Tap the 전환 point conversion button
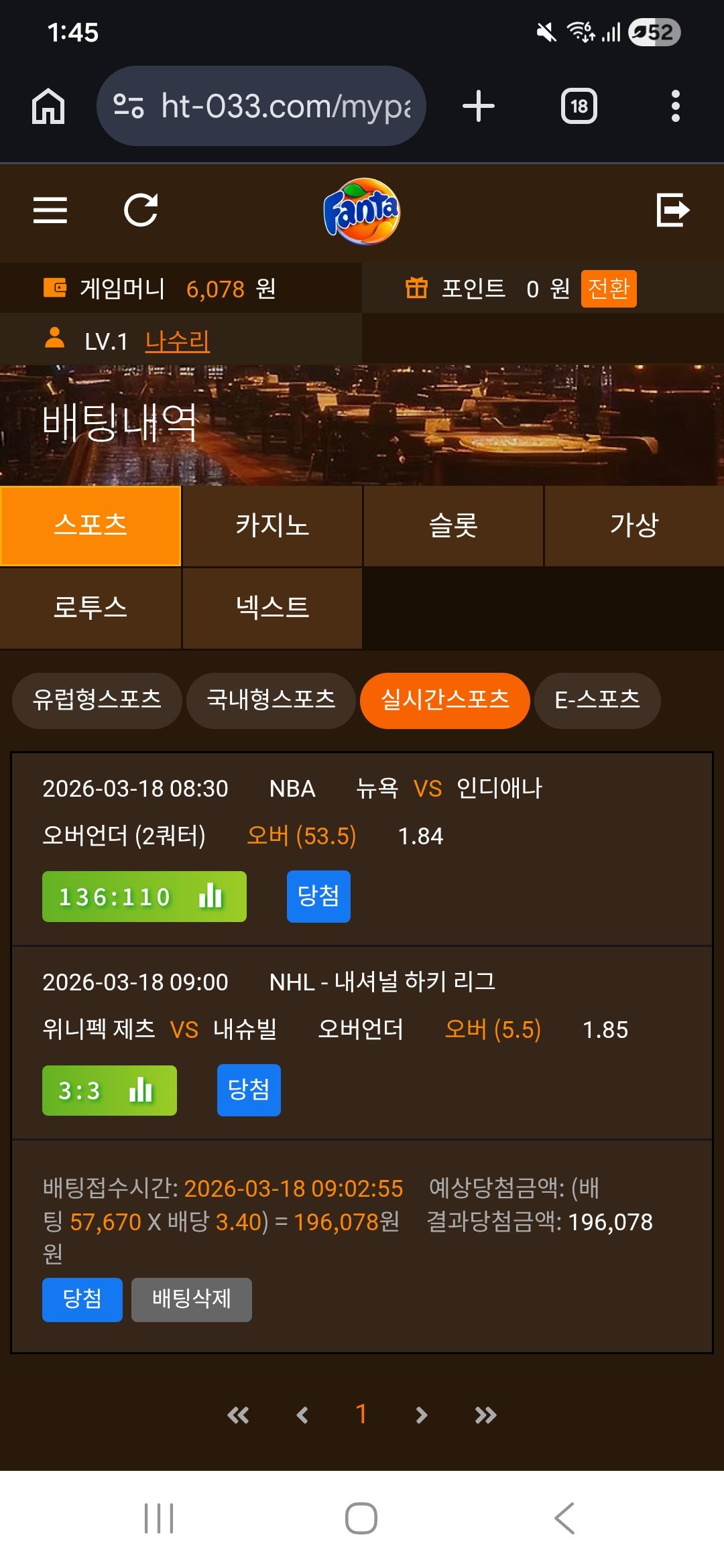 pyautogui.click(x=608, y=289)
